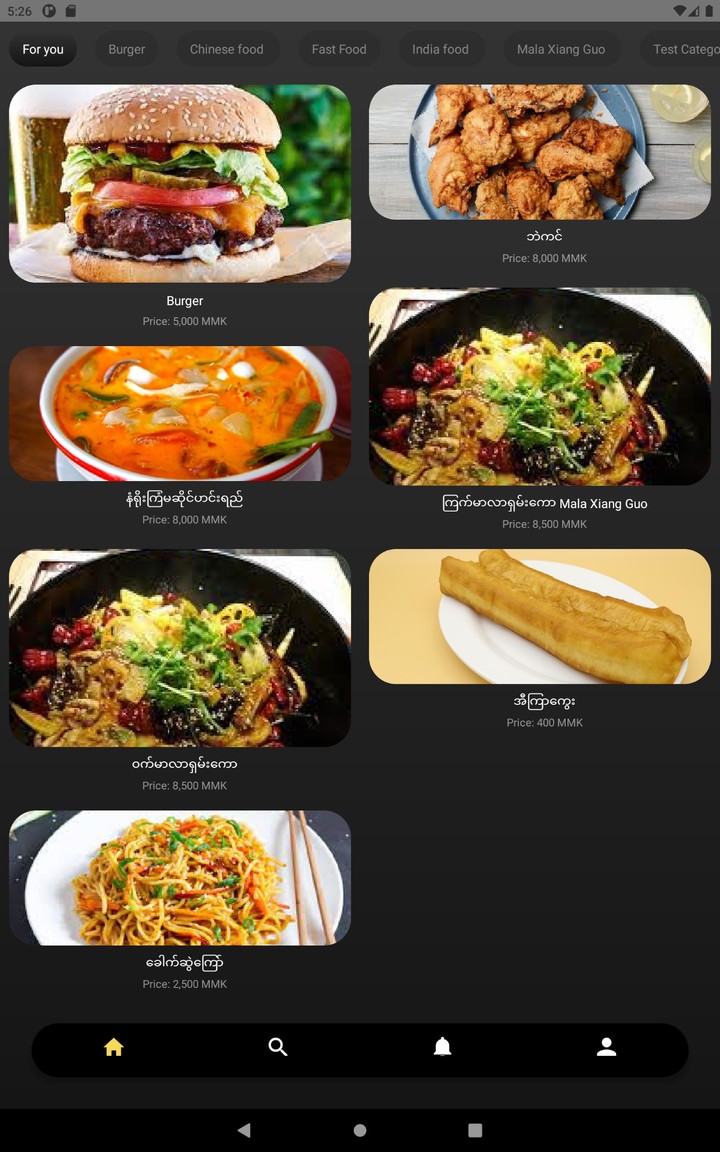Screen dimensions: 720x1152
Task: Open the profile icon in bottom bar
Action: [x=606, y=1047]
